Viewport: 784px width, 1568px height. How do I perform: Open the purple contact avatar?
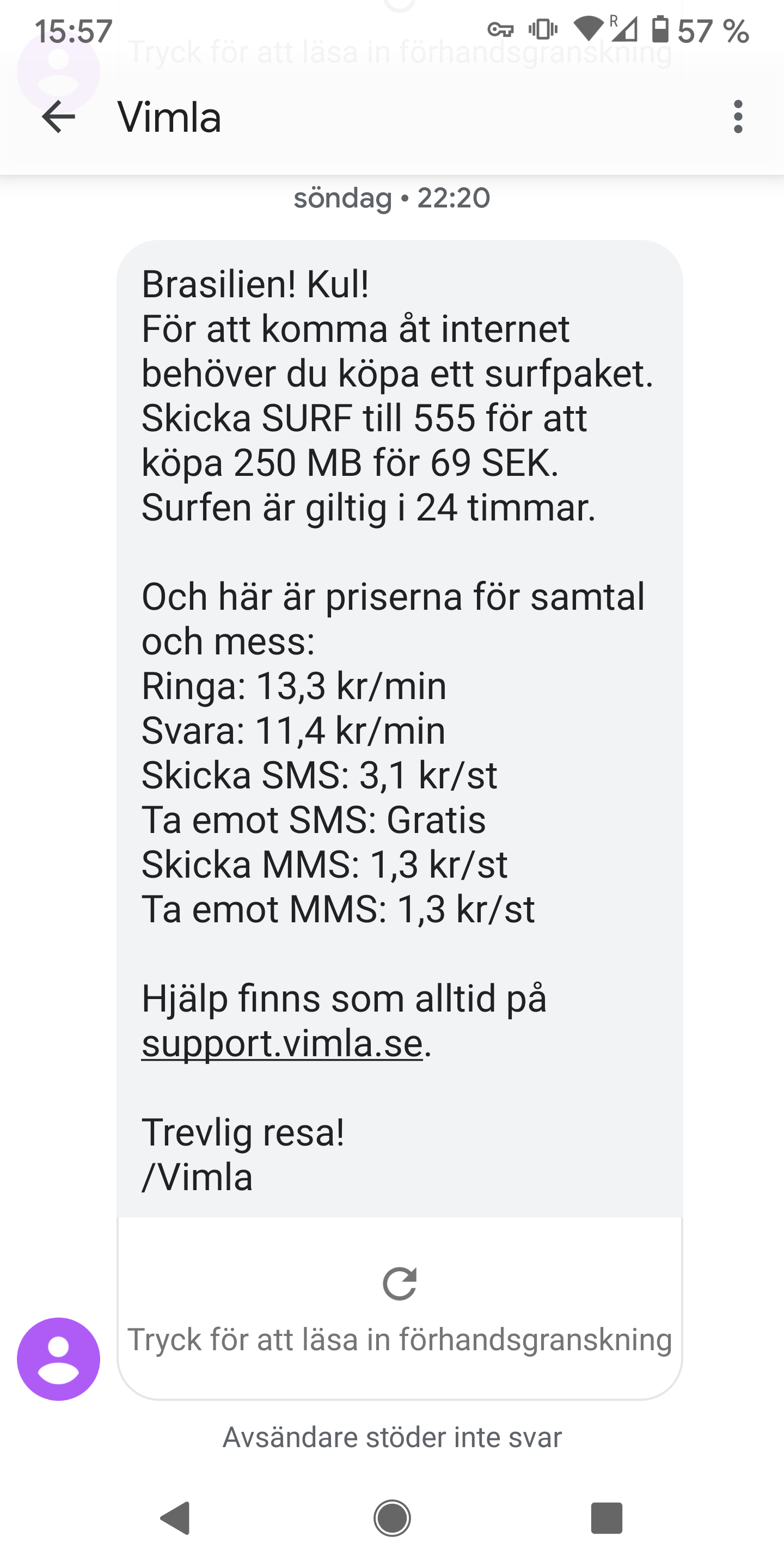pos(58,1359)
